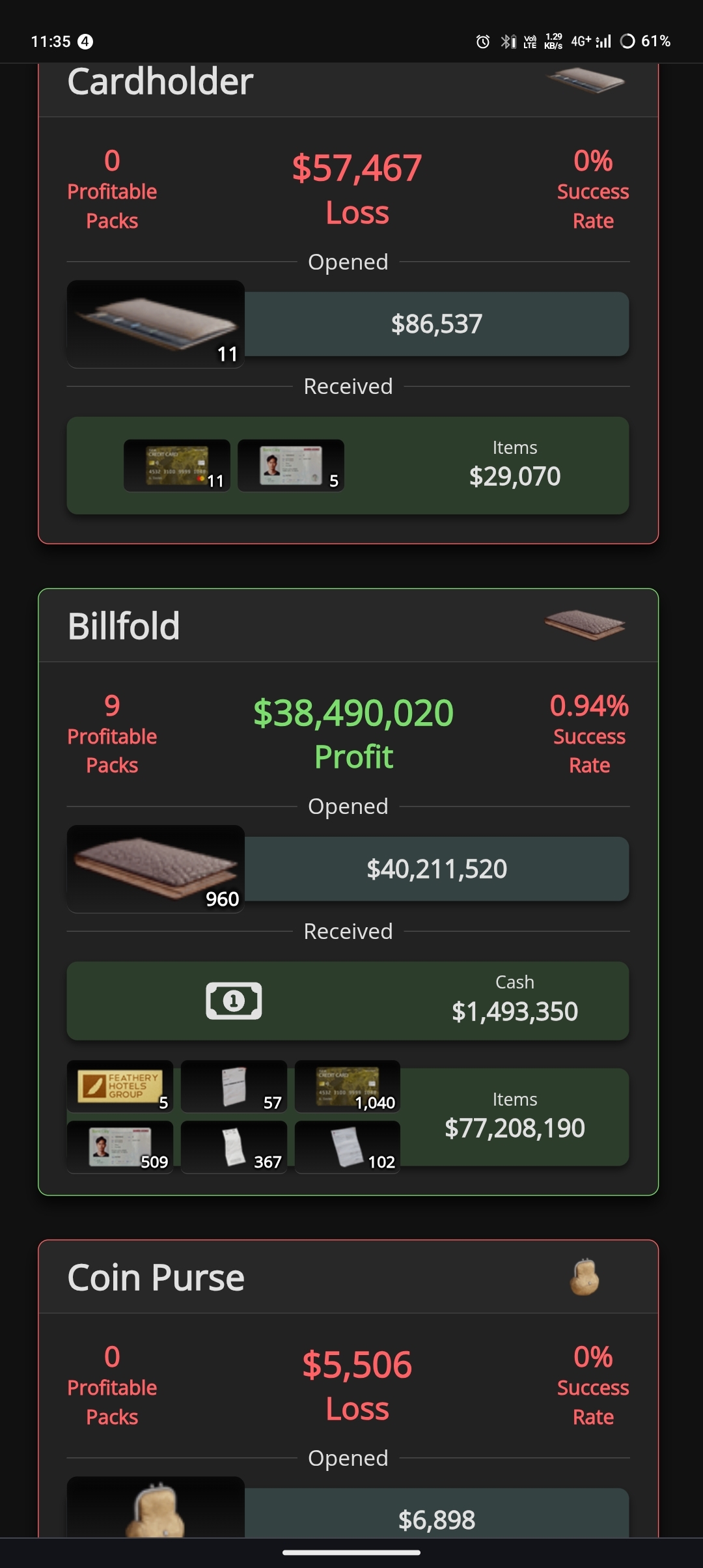Tap the Cardholder ID card item showing 5
Screen dimensions: 703x1568
click(290, 466)
